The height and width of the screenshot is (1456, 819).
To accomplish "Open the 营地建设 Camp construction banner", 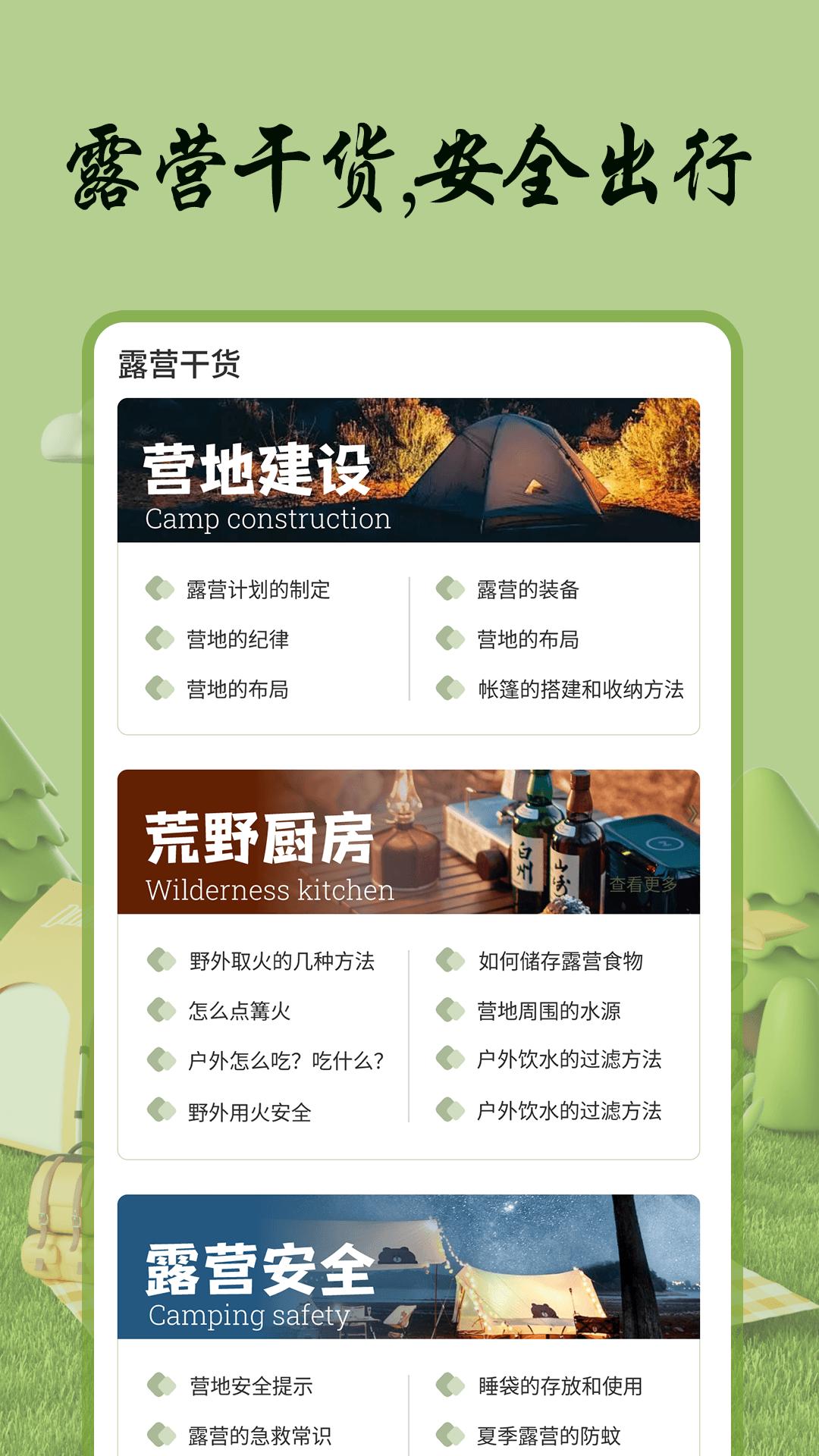I will [x=409, y=469].
